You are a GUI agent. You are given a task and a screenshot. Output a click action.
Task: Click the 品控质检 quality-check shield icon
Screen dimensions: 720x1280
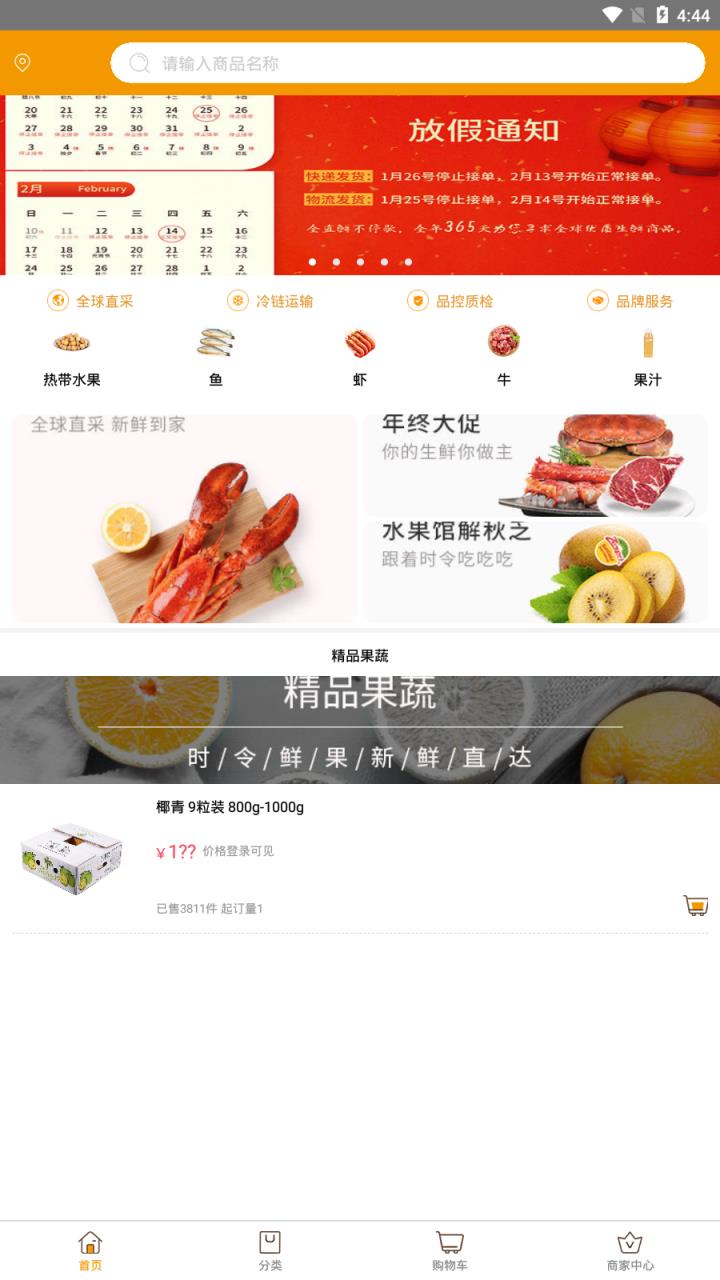point(417,300)
